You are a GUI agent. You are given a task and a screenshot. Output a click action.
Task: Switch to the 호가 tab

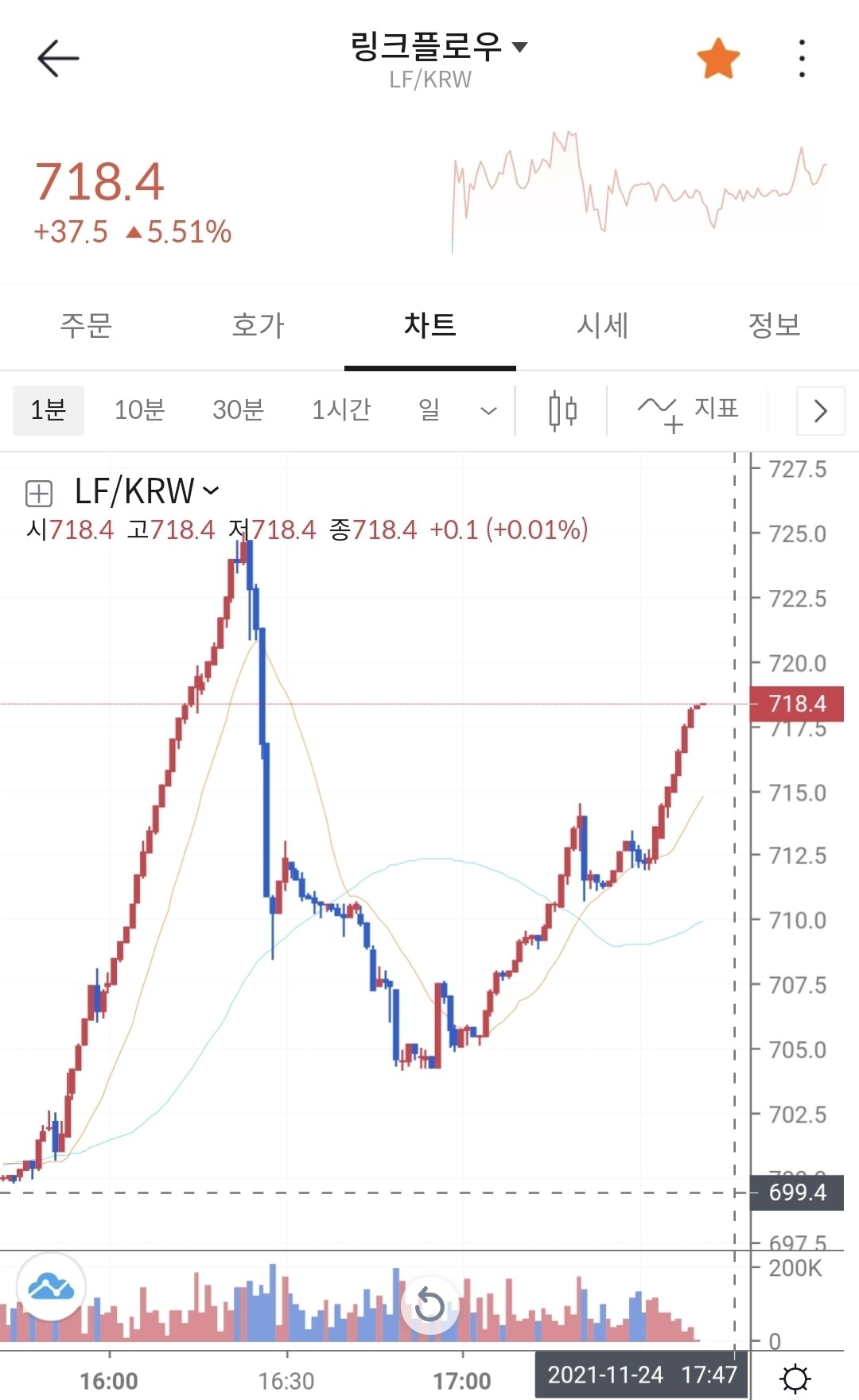(x=258, y=326)
